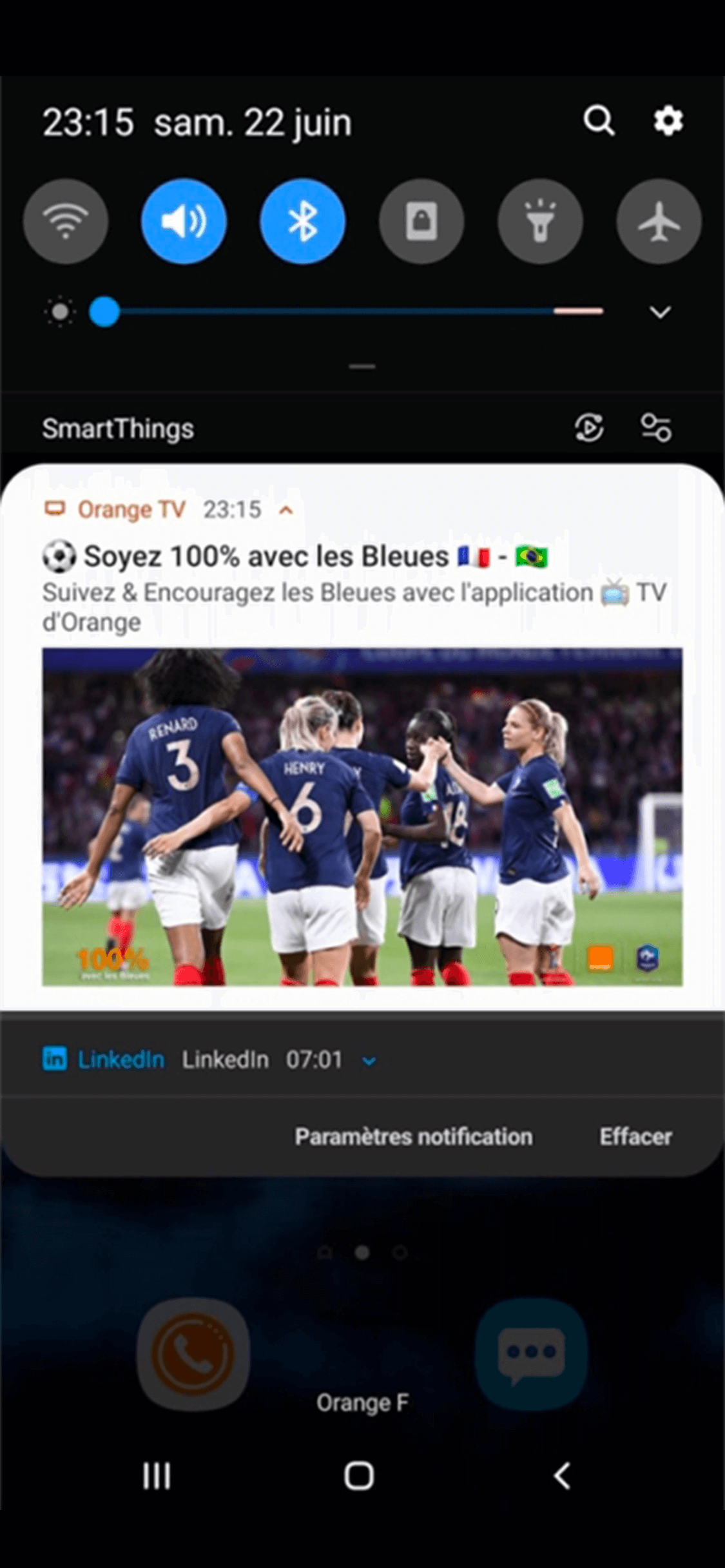
Task: Mute the sound toggle
Action: pos(184,222)
